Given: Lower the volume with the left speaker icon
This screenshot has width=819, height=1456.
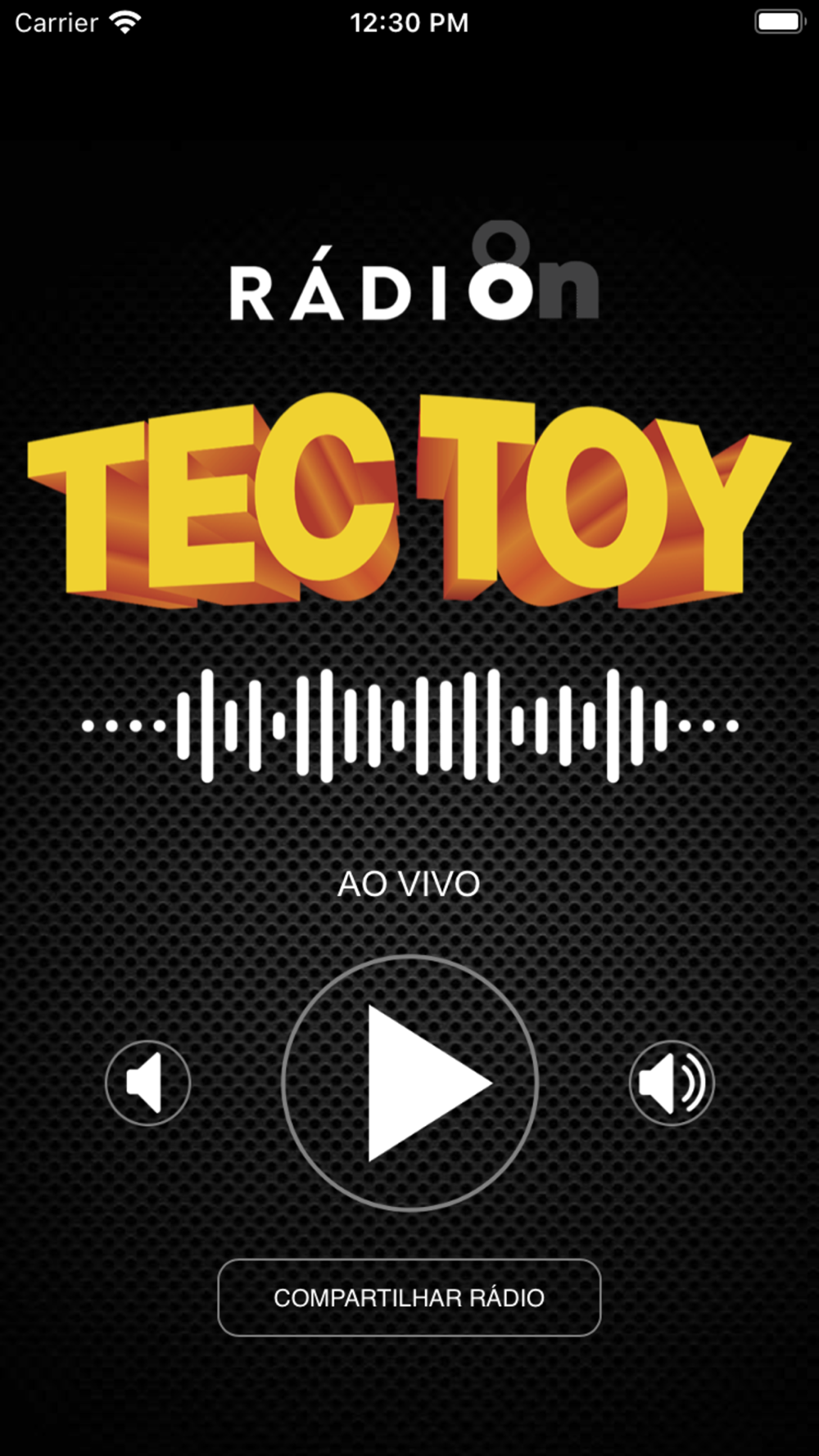Looking at the screenshot, I should pos(148,1083).
